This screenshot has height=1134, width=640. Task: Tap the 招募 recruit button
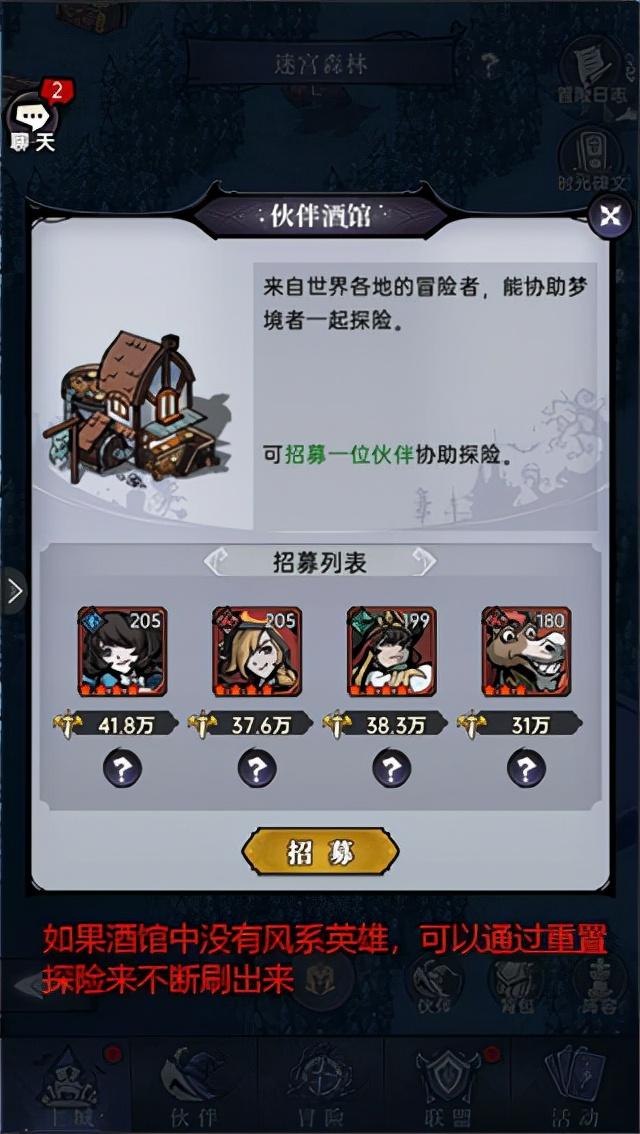[320, 853]
